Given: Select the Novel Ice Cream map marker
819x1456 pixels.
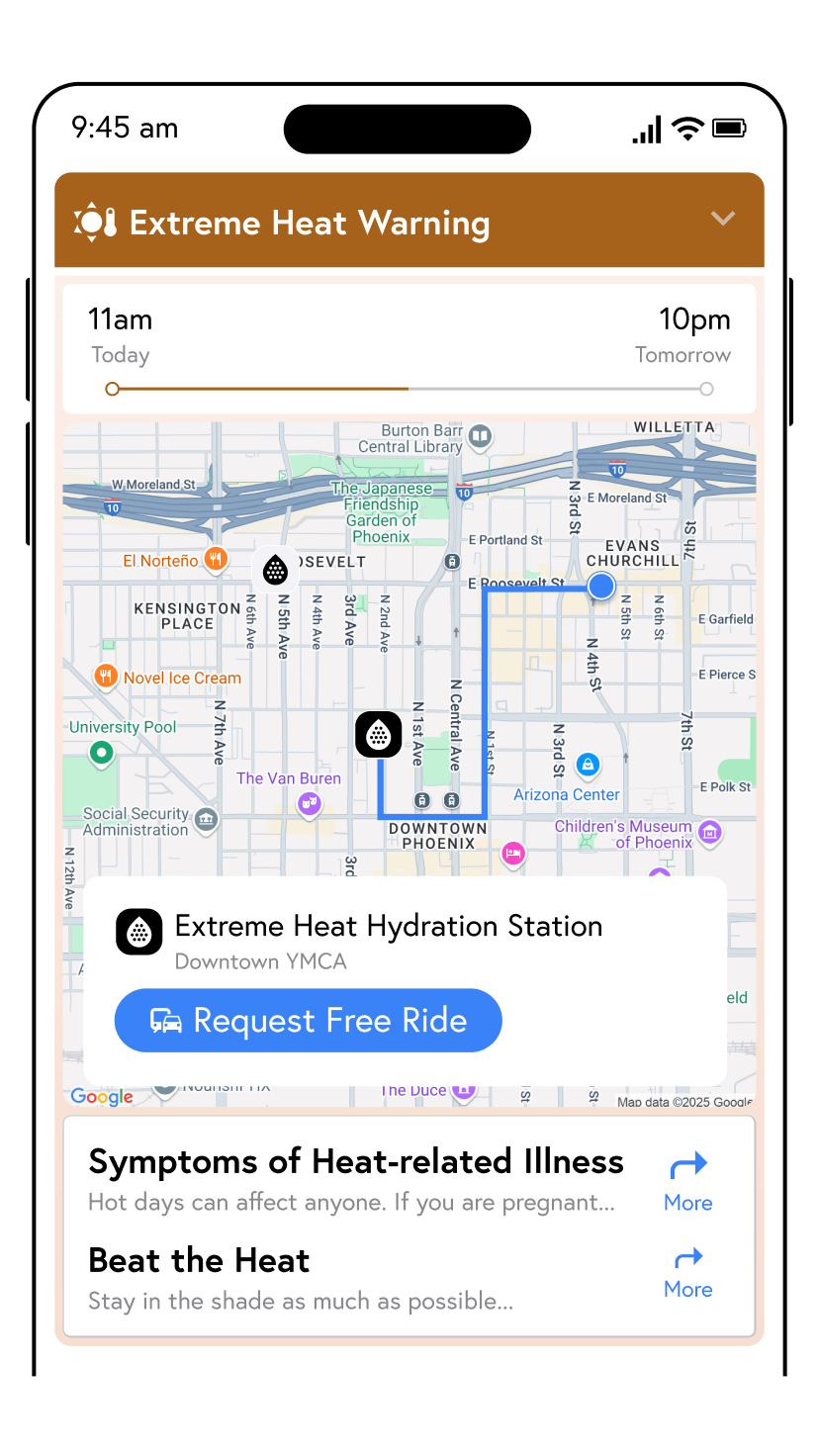Looking at the screenshot, I should 106,676.
